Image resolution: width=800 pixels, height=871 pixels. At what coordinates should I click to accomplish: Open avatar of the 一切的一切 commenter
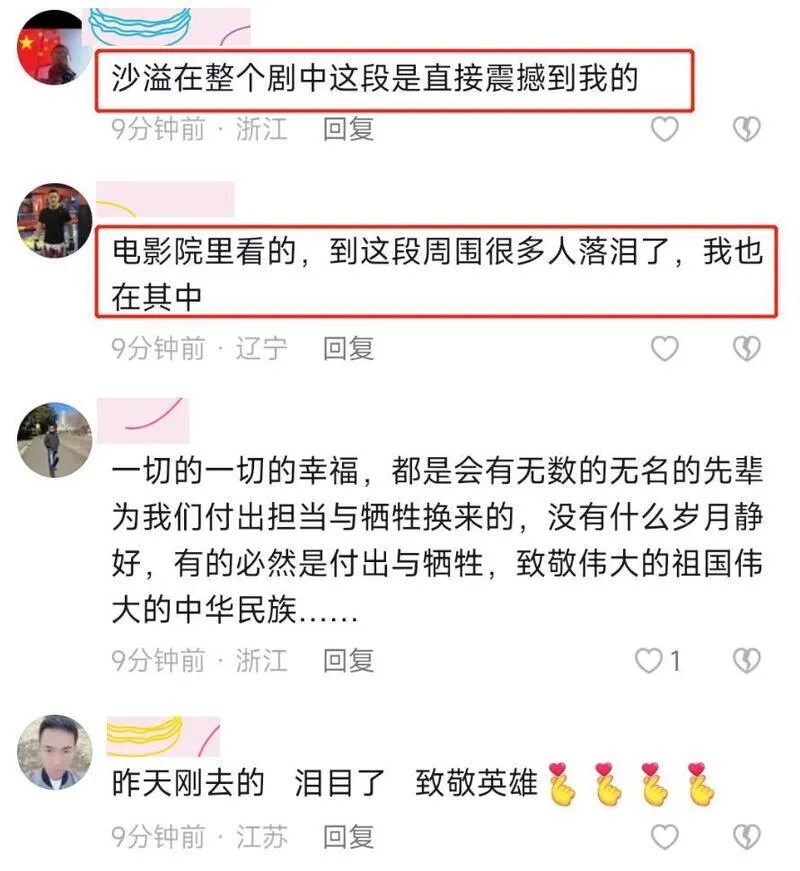pos(54,440)
